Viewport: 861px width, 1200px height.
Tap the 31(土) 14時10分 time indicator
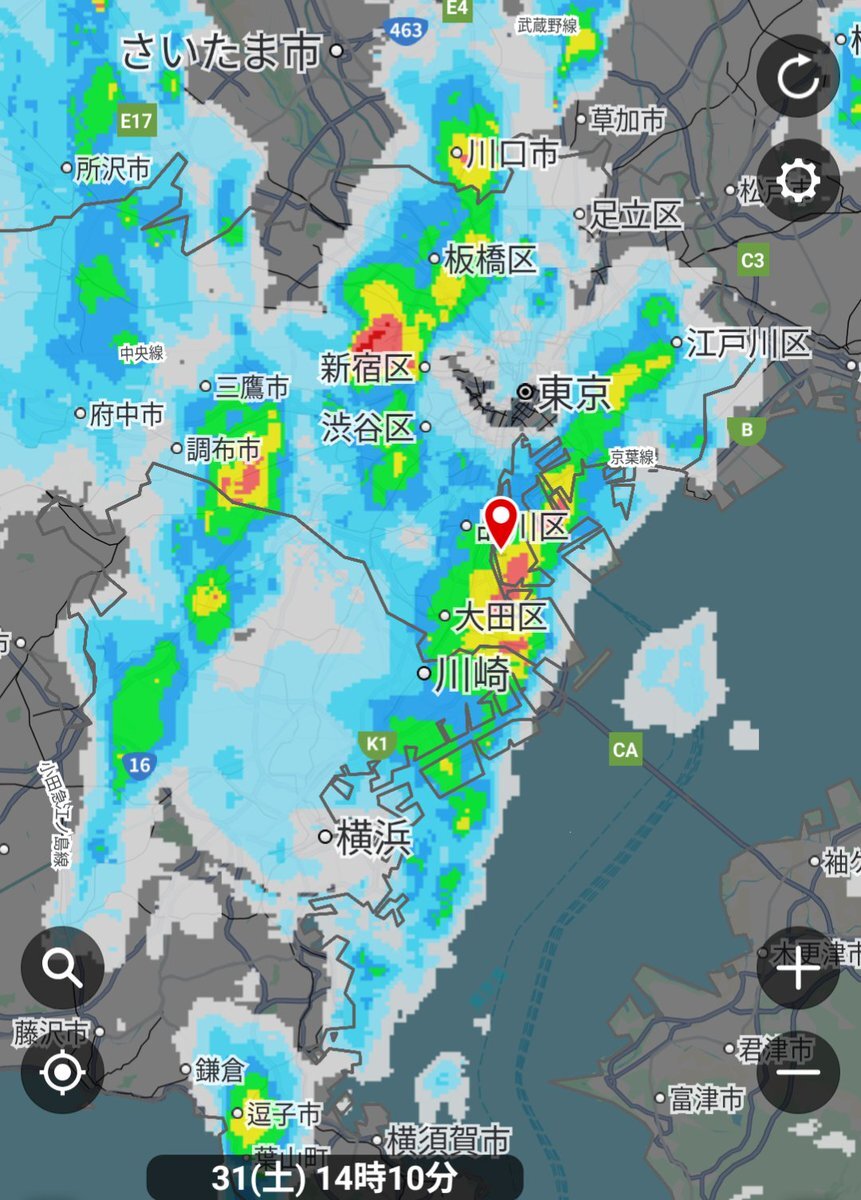point(335,1178)
